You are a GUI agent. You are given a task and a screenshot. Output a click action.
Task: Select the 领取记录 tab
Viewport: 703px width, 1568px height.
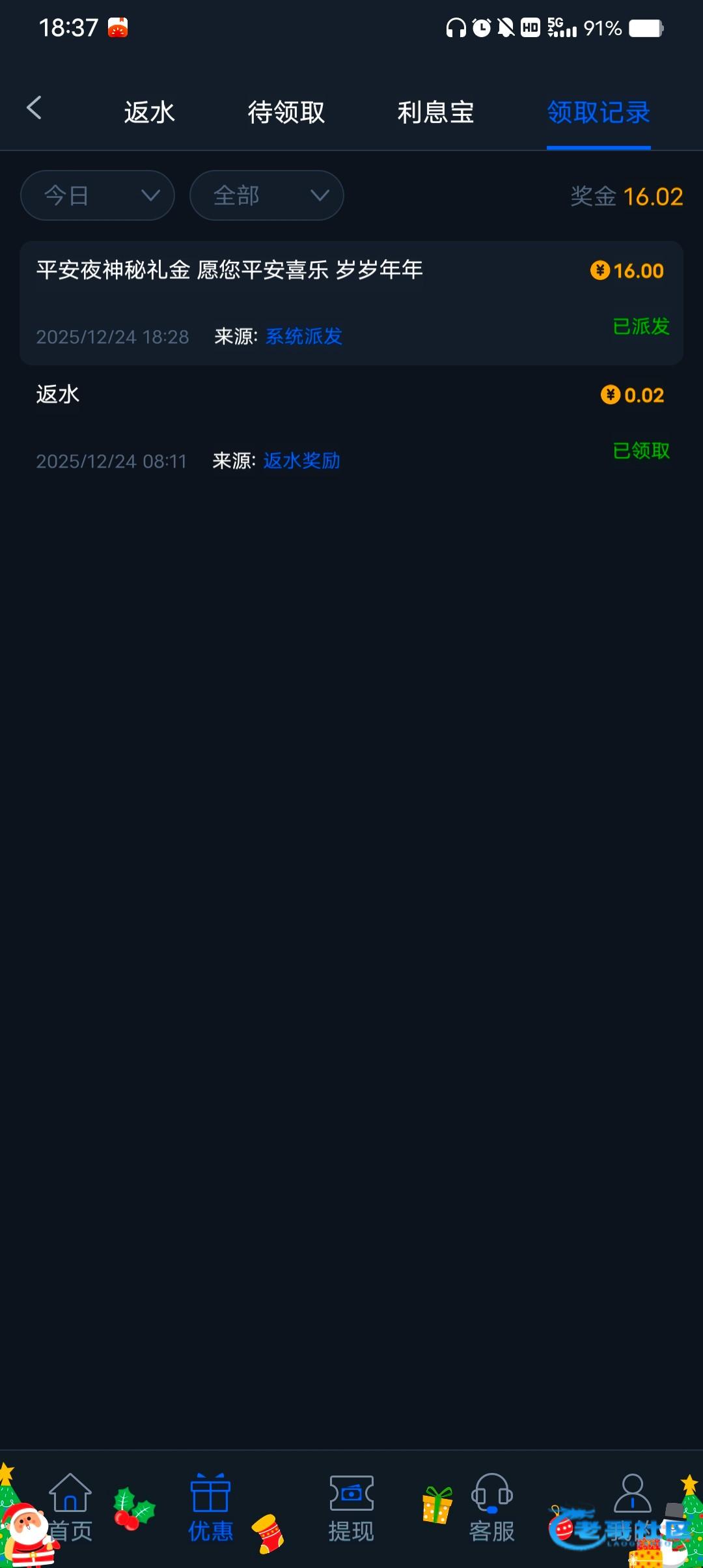598,112
